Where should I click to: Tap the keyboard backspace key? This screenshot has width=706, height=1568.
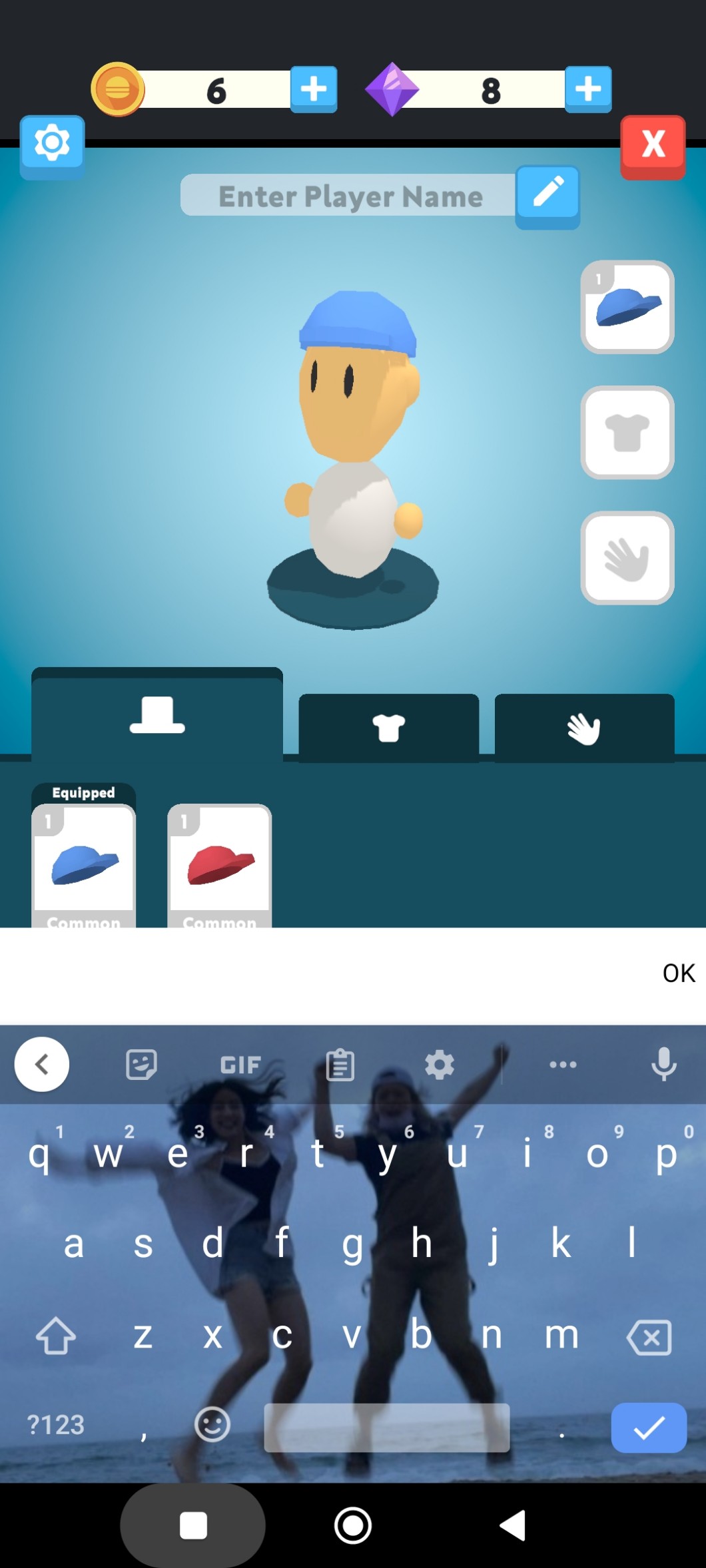click(x=649, y=1337)
